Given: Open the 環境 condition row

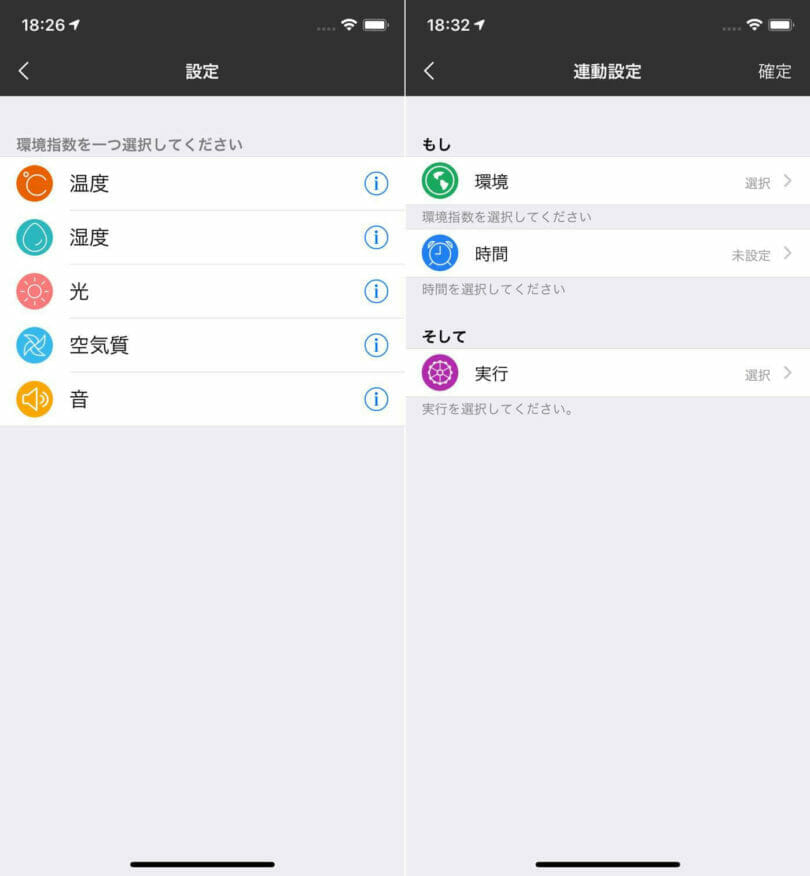Looking at the screenshot, I should 607,182.
